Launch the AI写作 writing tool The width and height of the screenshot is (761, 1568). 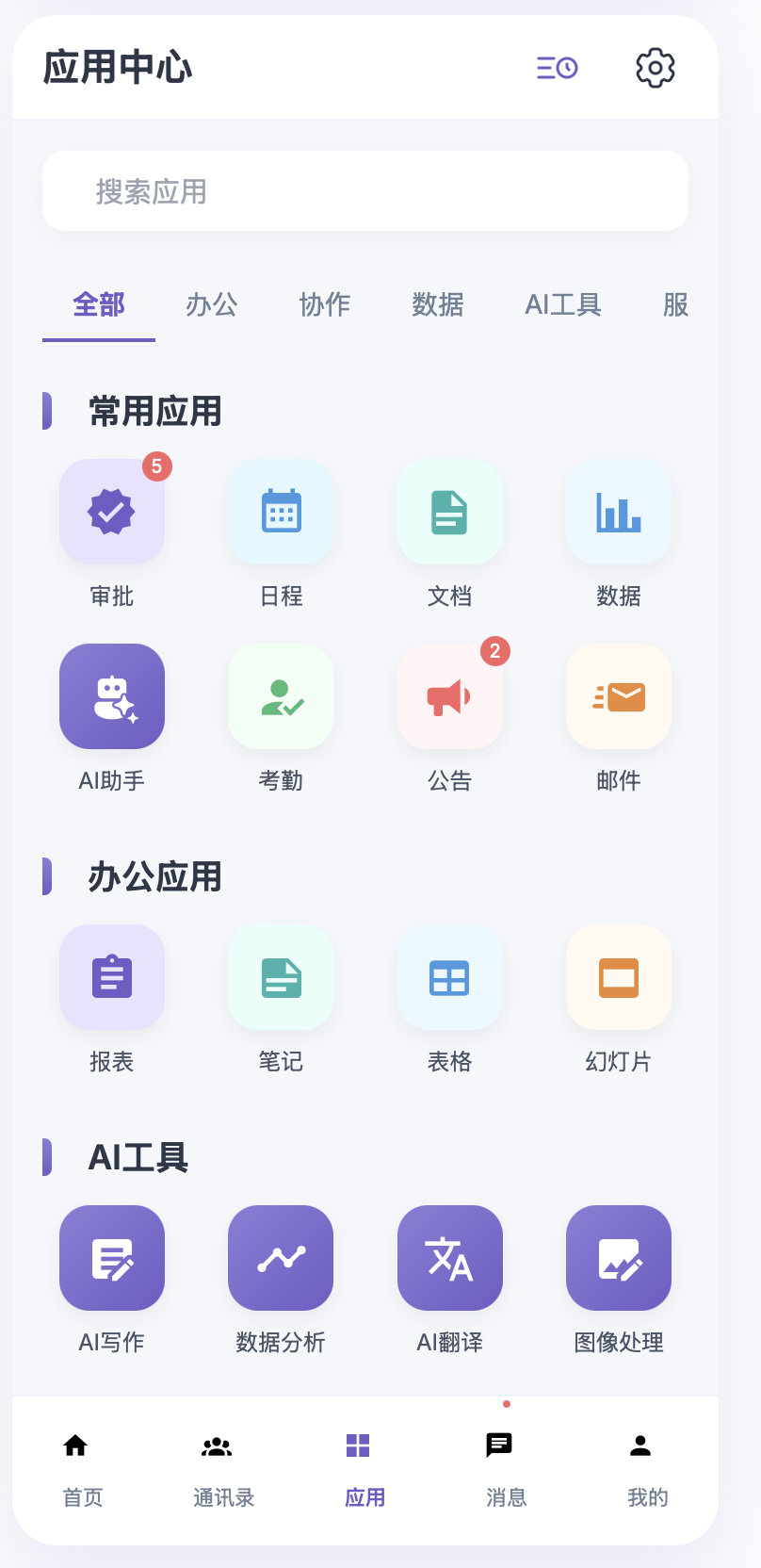pyautogui.click(x=111, y=1258)
